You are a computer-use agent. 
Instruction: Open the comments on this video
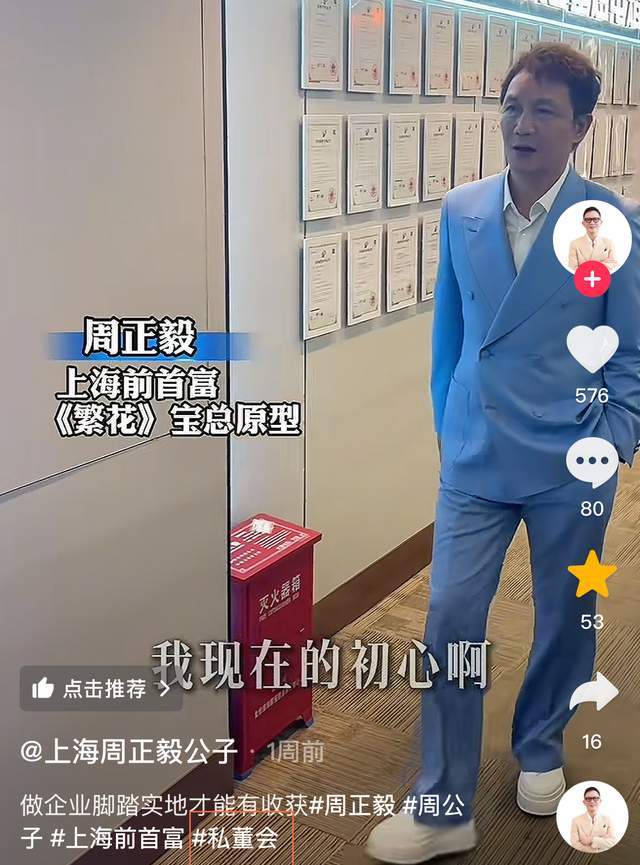592,462
